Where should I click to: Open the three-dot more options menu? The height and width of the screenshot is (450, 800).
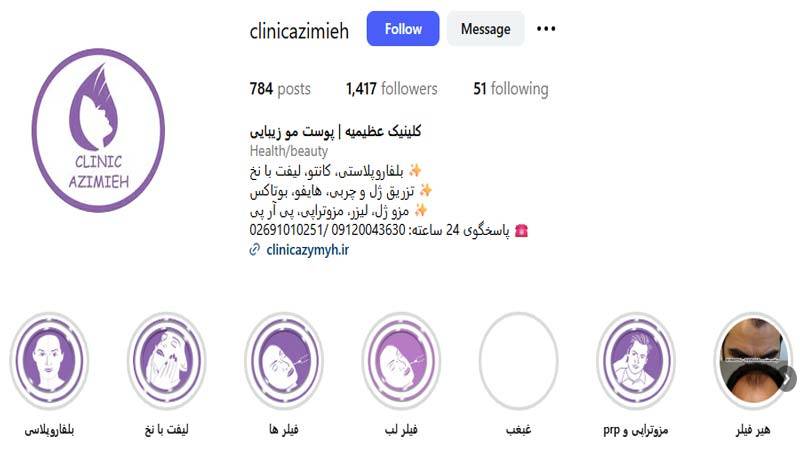coord(546,29)
